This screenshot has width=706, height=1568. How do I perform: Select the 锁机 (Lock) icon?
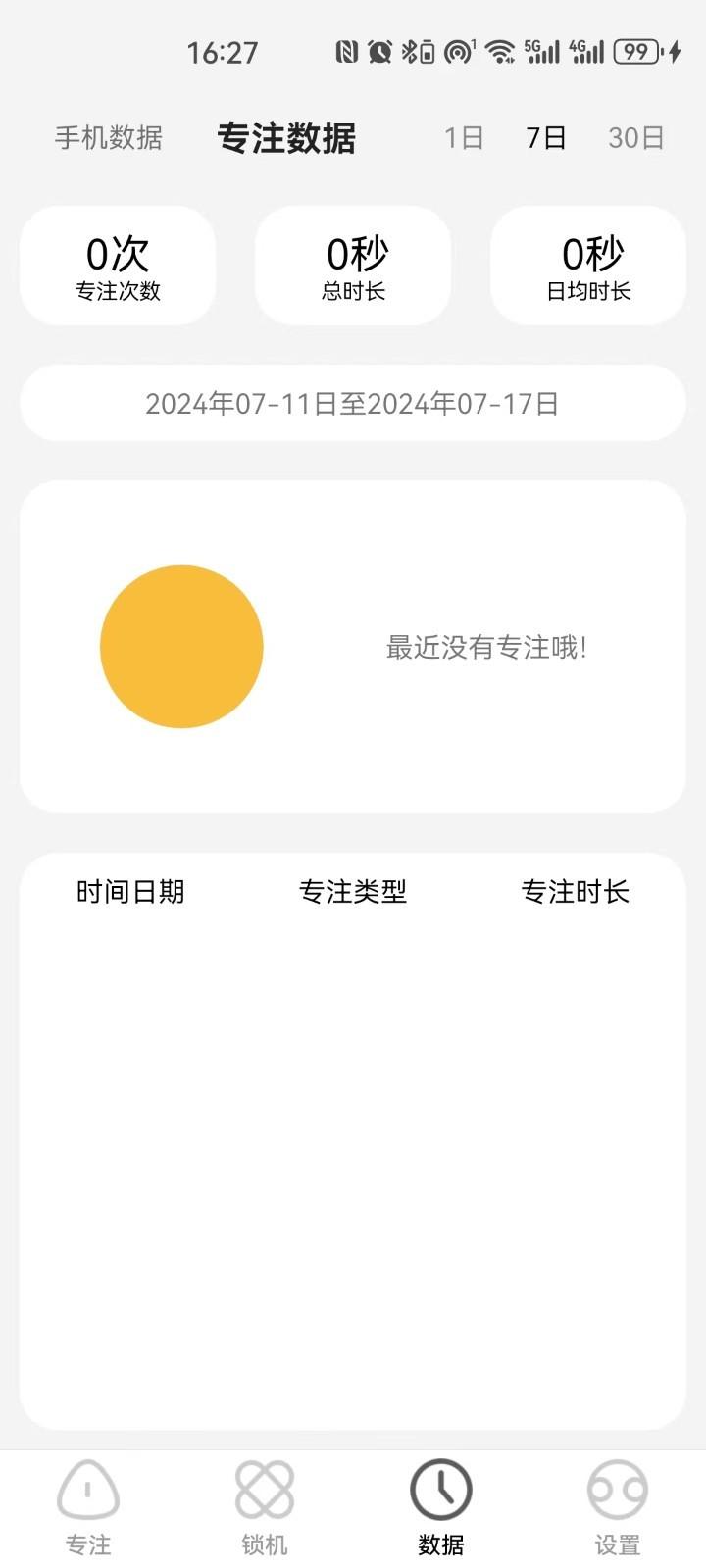264,1492
